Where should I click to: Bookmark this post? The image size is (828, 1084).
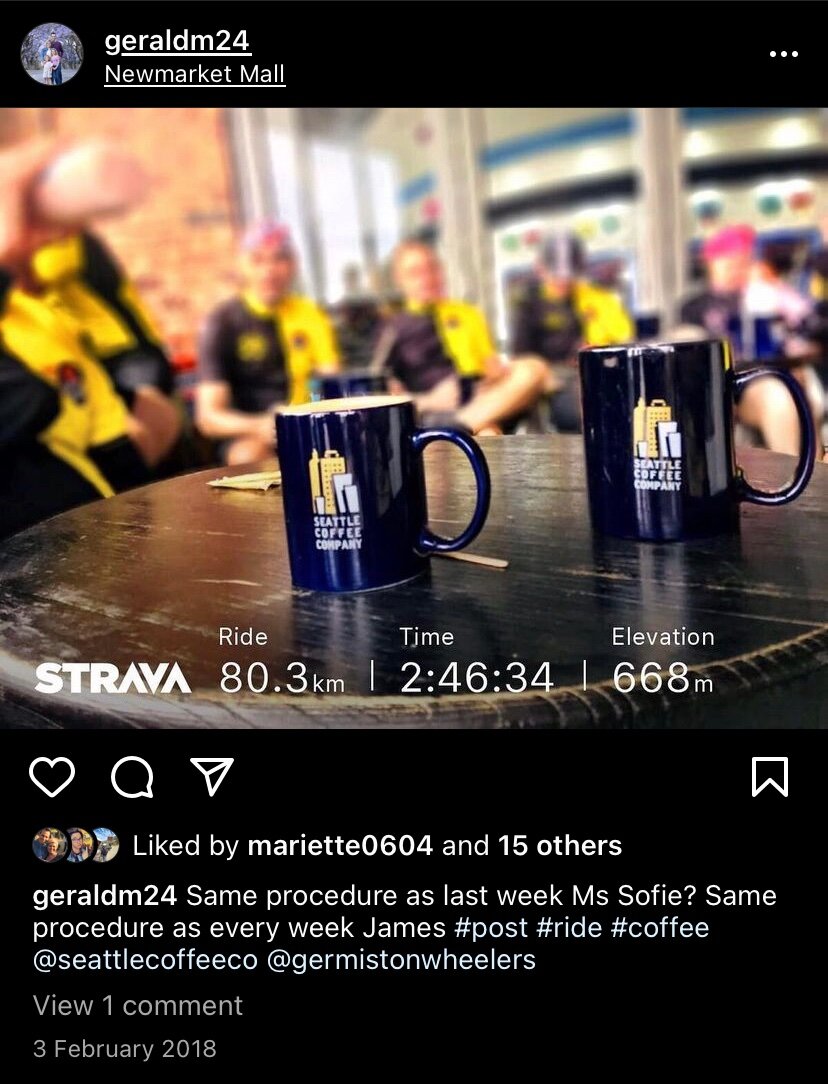point(770,777)
